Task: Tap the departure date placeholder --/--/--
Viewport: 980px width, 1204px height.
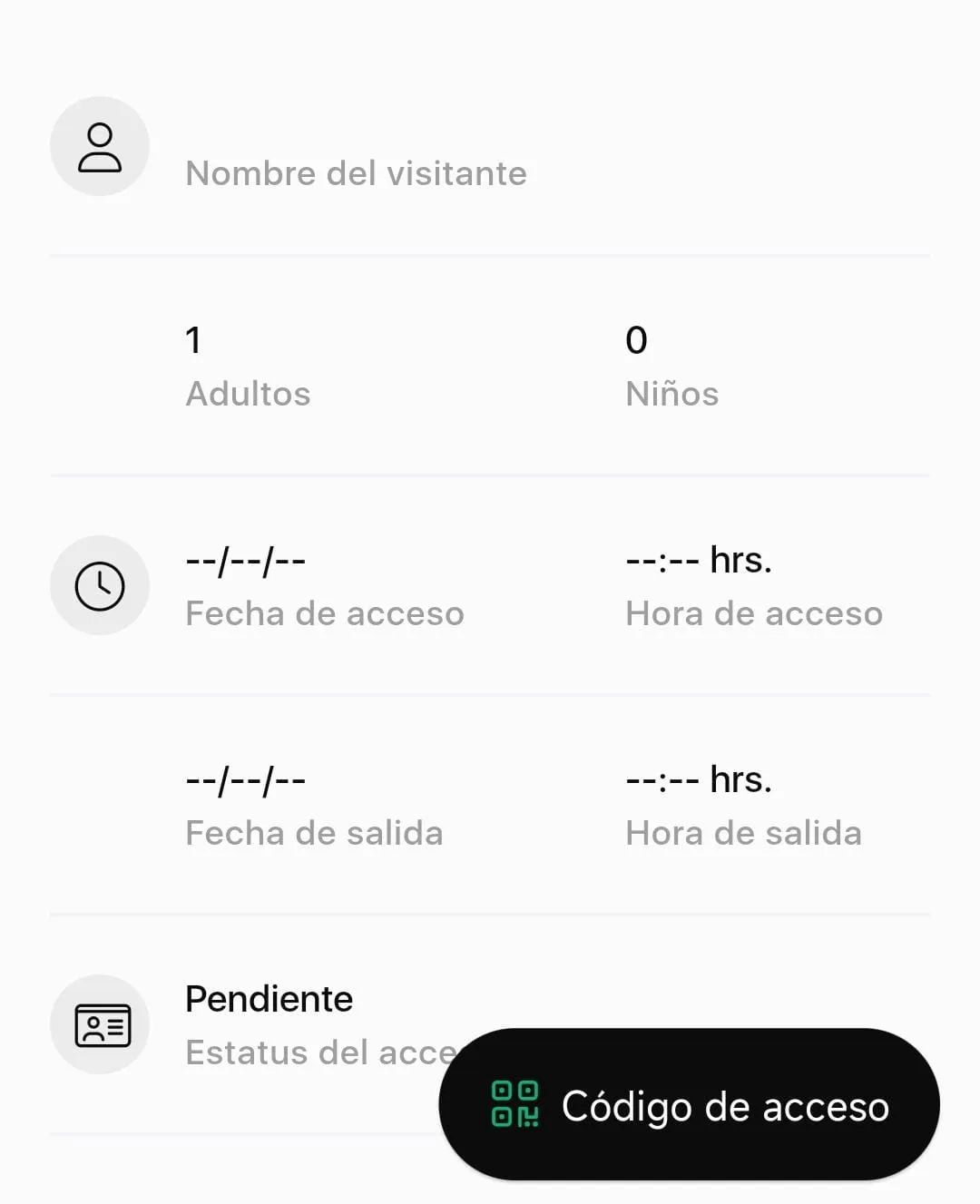Action: click(x=245, y=780)
